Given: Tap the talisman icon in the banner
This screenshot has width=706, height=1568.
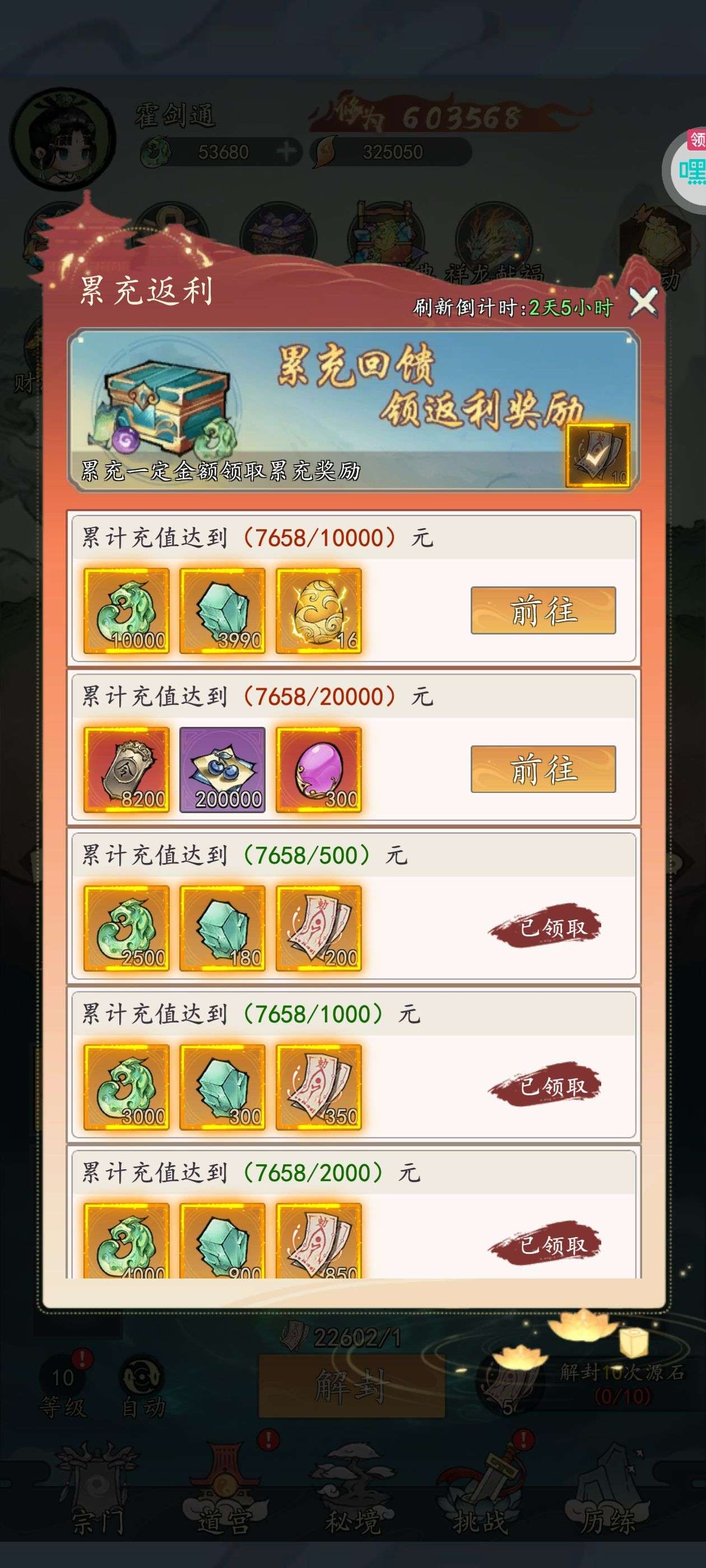Looking at the screenshot, I should click(597, 456).
